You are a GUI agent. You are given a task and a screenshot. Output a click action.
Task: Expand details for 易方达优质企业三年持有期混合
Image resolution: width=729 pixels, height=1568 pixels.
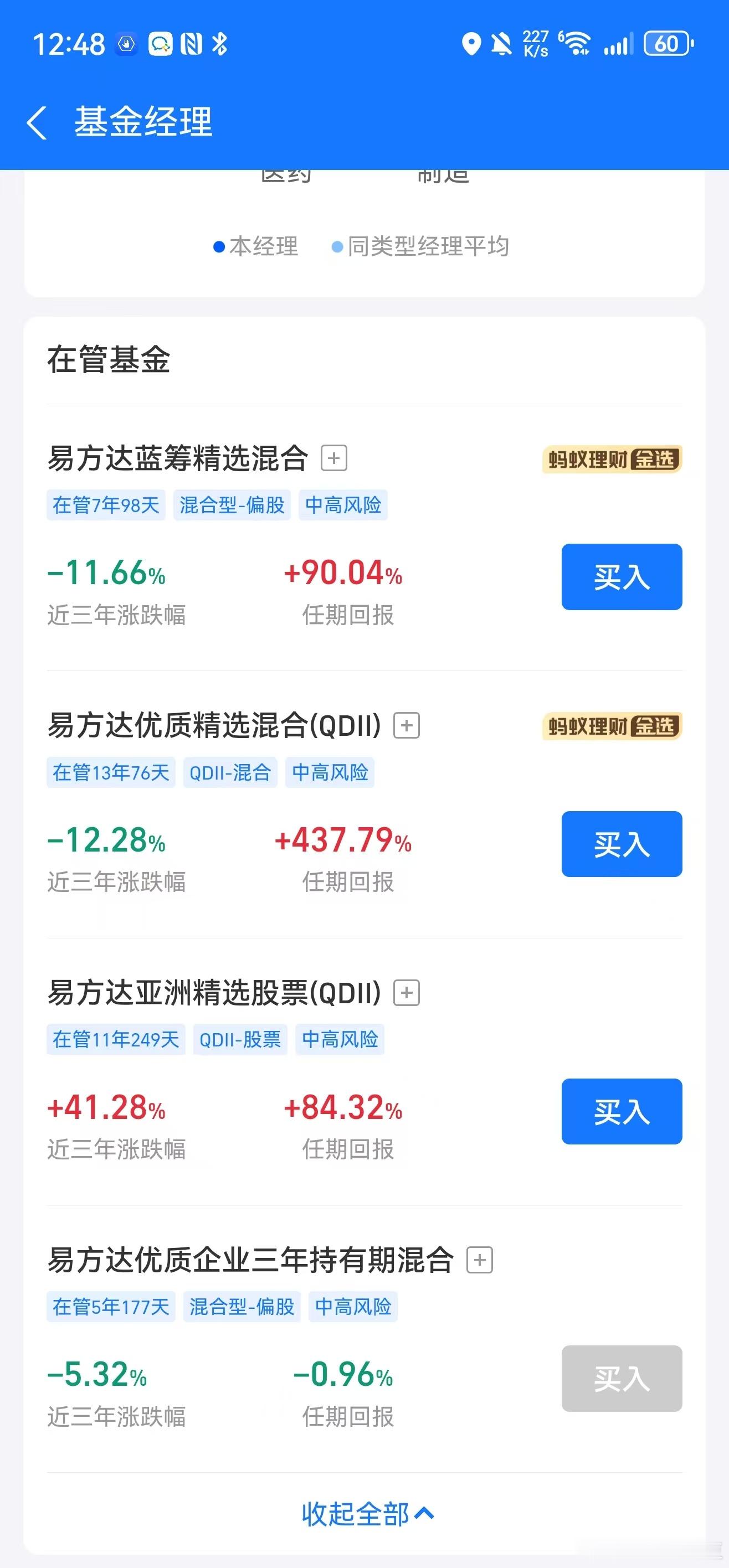click(480, 1260)
